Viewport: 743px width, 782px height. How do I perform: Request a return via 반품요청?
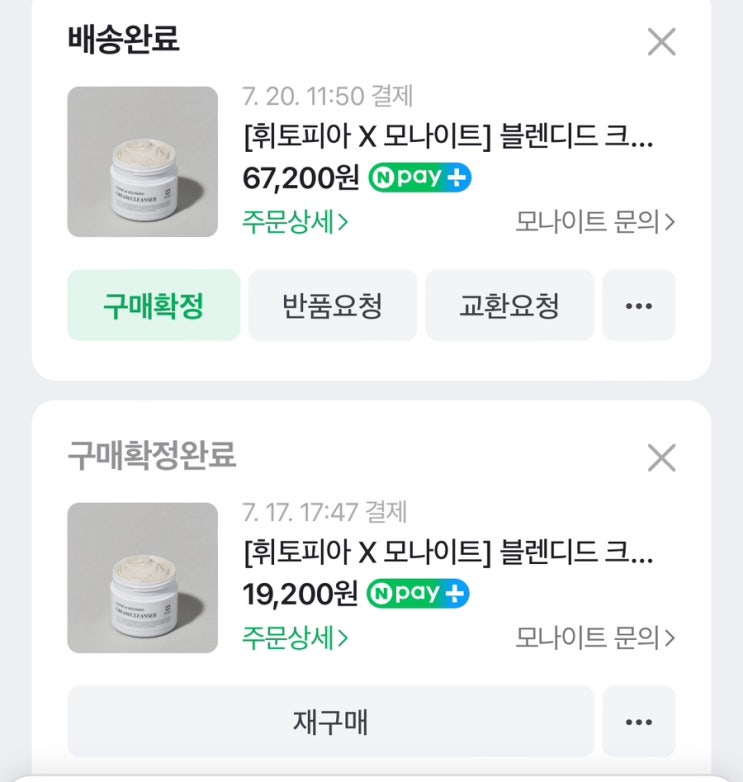pyautogui.click(x=332, y=305)
